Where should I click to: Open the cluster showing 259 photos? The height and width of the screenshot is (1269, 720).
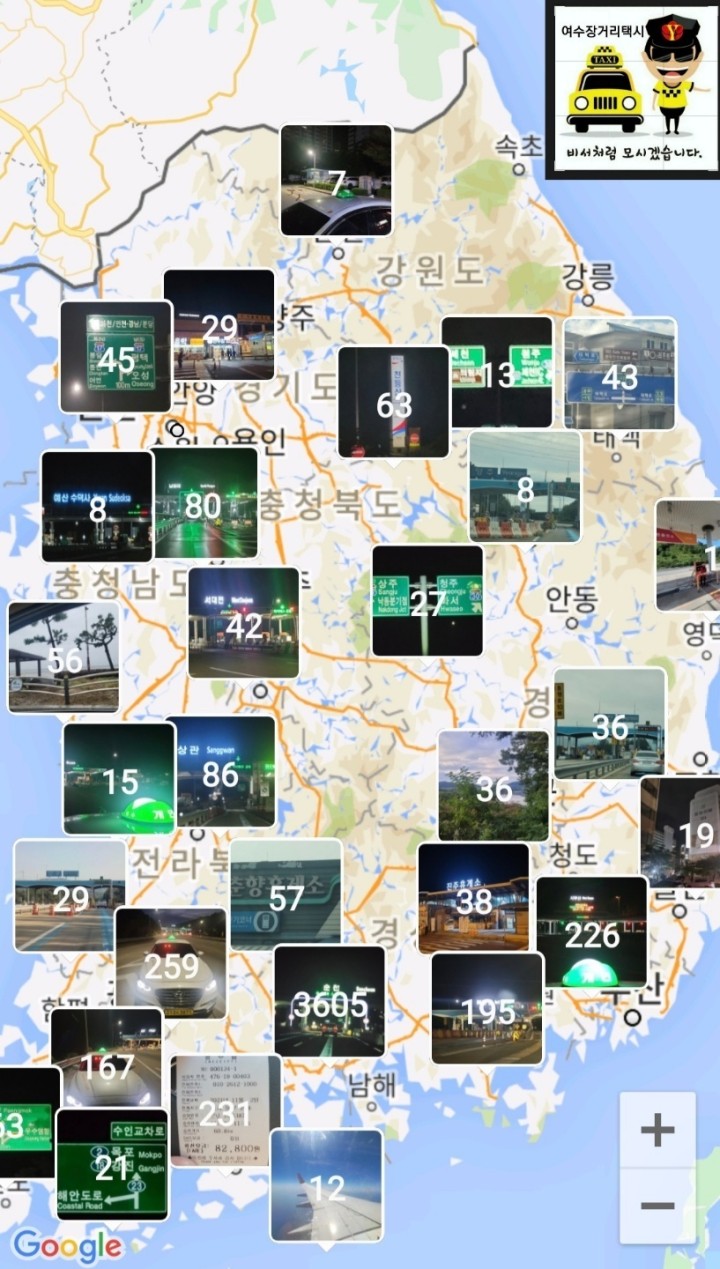pyautogui.click(x=171, y=963)
